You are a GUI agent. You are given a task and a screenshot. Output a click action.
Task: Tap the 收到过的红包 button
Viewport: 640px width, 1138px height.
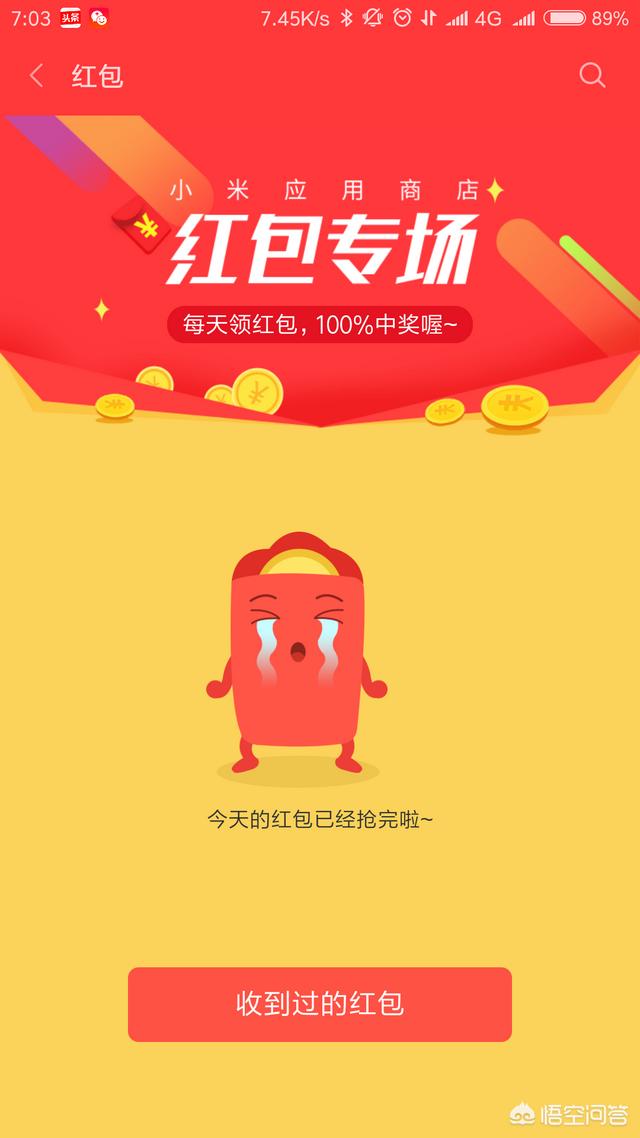(320, 1004)
